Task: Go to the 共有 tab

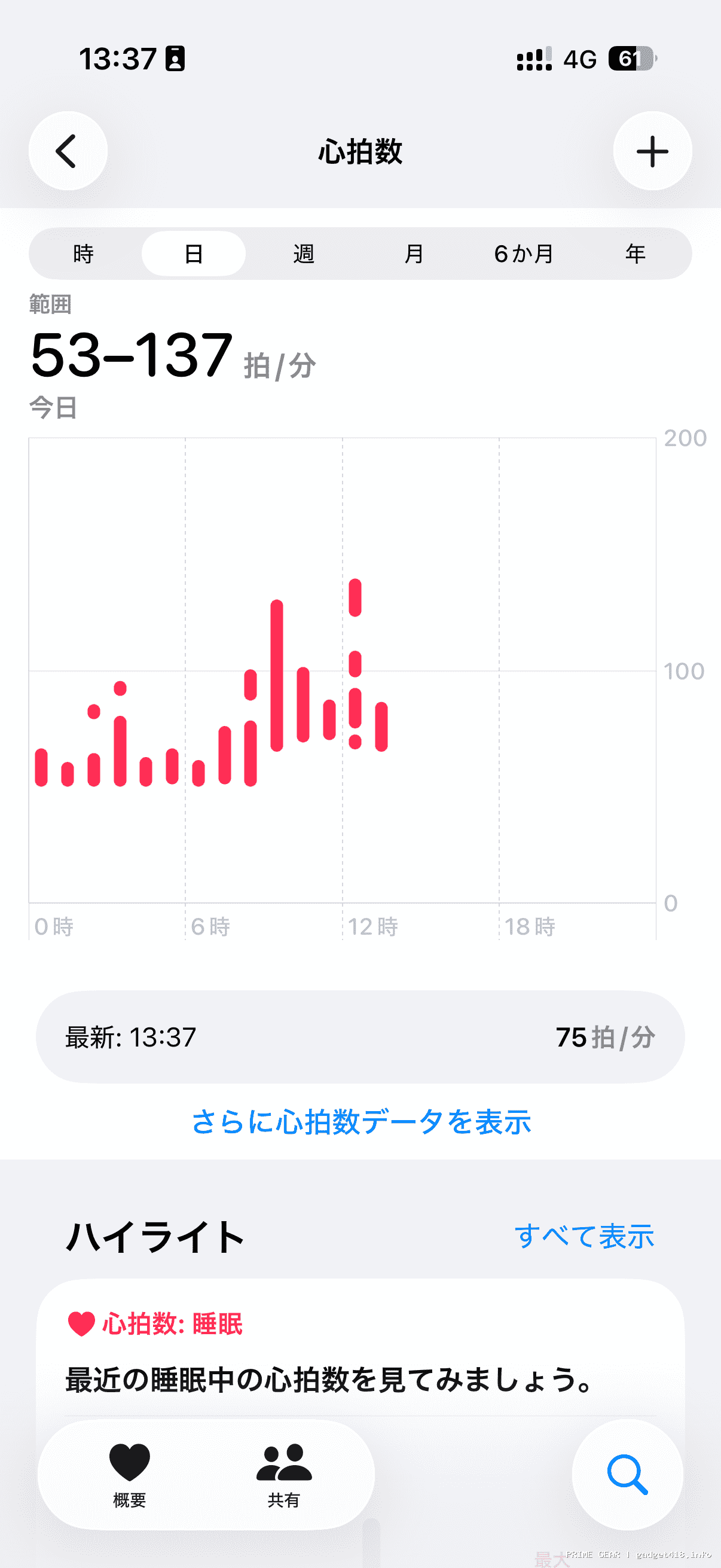Action: tap(283, 1474)
